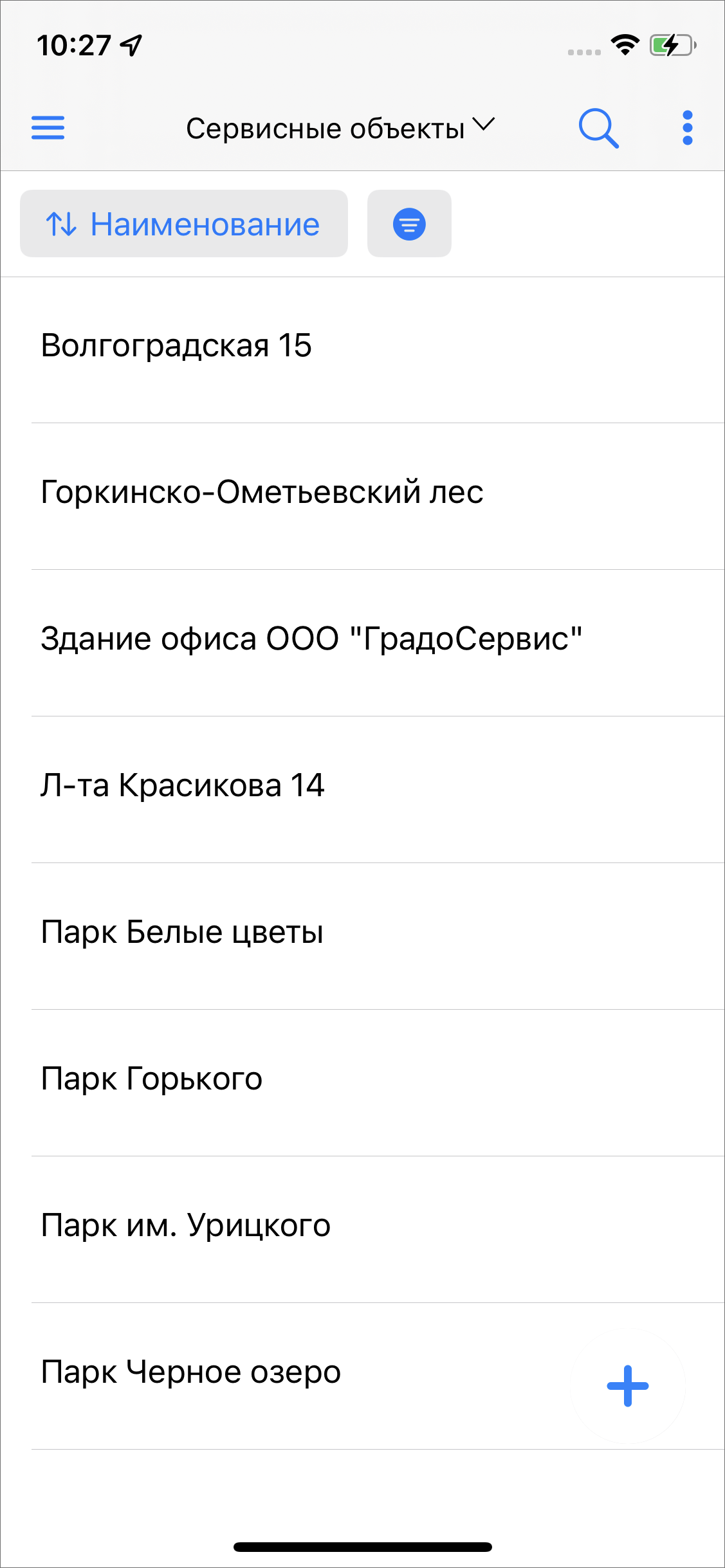Open search with the magnifier icon

(598, 128)
